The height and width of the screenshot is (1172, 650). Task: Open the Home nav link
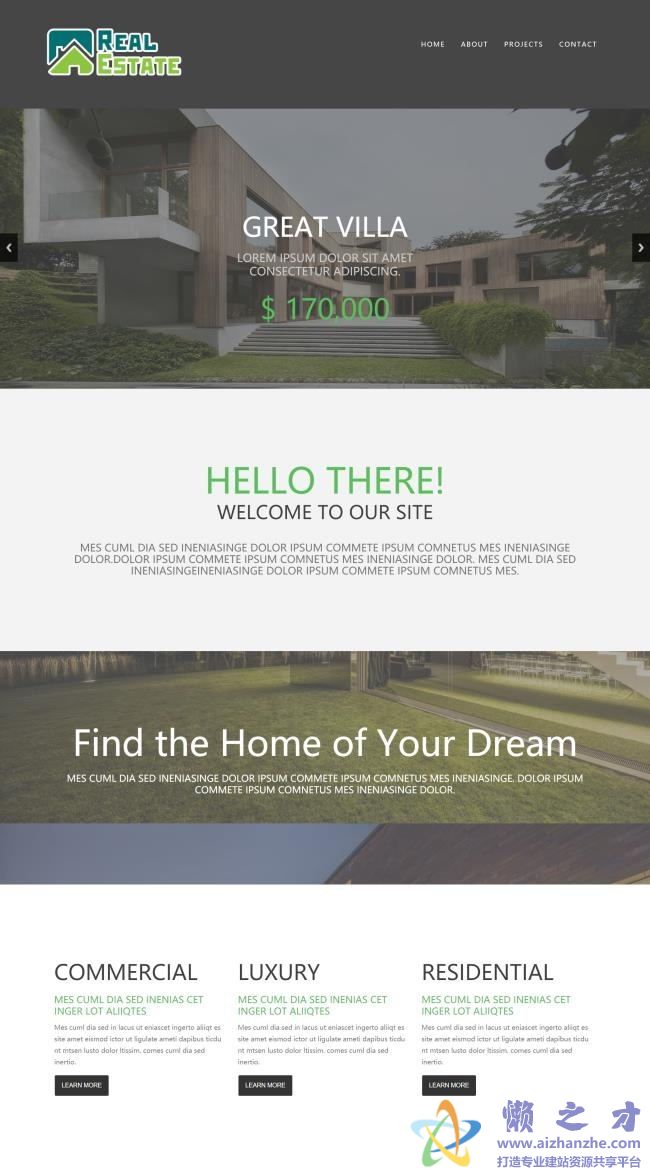pyautogui.click(x=433, y=44)
